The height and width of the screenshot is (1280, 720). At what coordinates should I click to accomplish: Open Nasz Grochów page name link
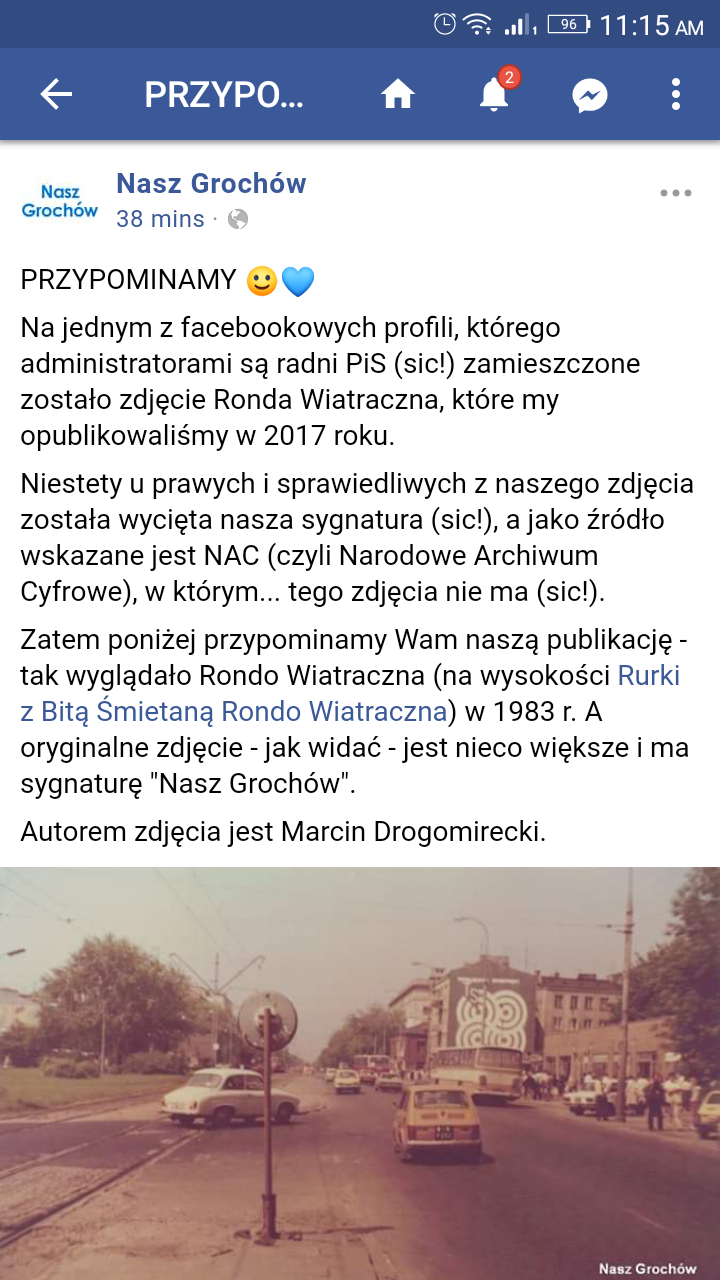tap(211, 183)
